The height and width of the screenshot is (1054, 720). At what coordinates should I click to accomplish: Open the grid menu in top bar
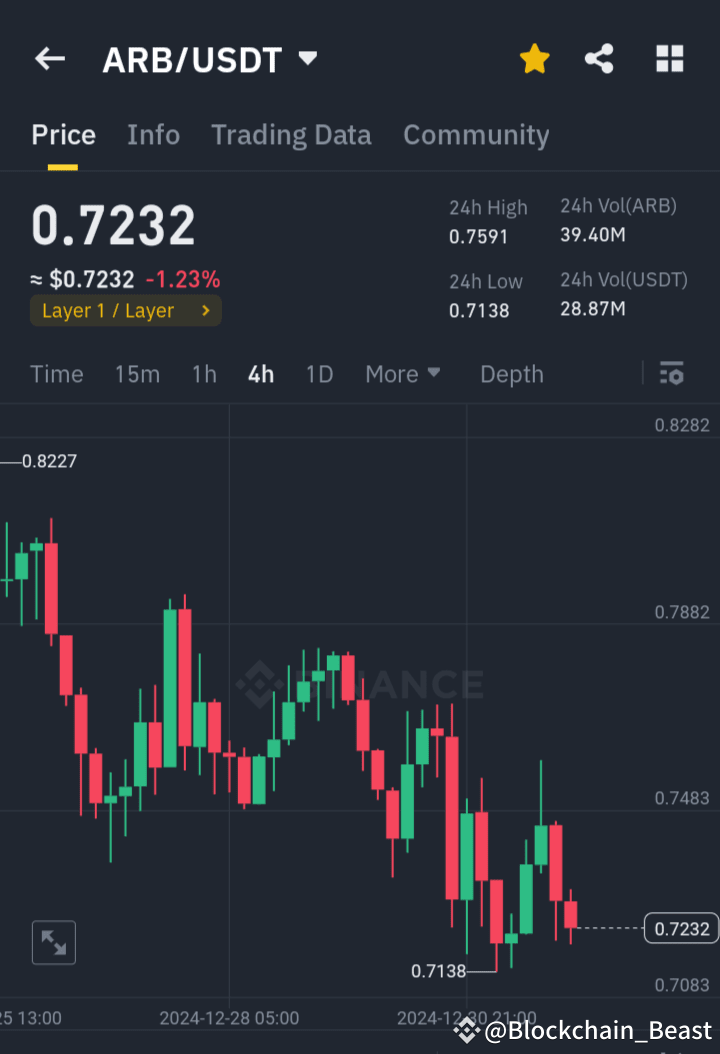tap(668, 58)
